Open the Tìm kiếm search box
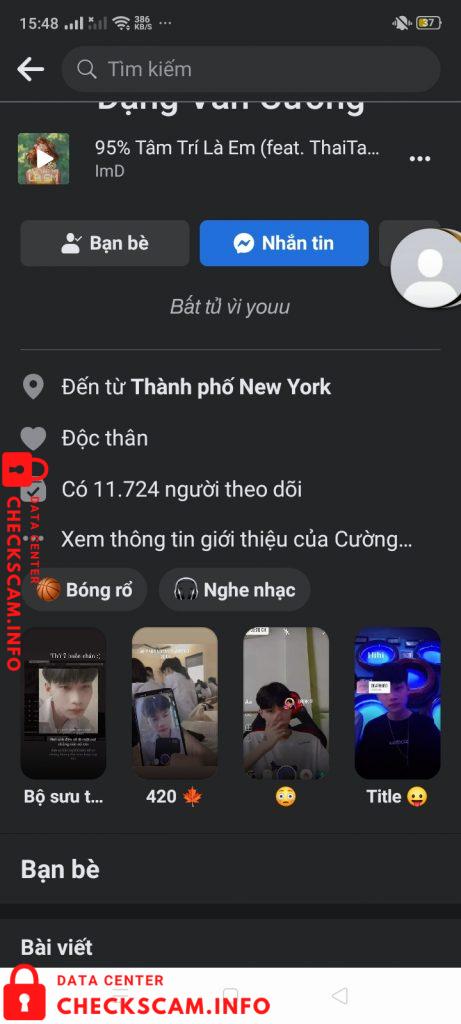The width and height of the screenshot is (461, 1024). pos(251,69)
